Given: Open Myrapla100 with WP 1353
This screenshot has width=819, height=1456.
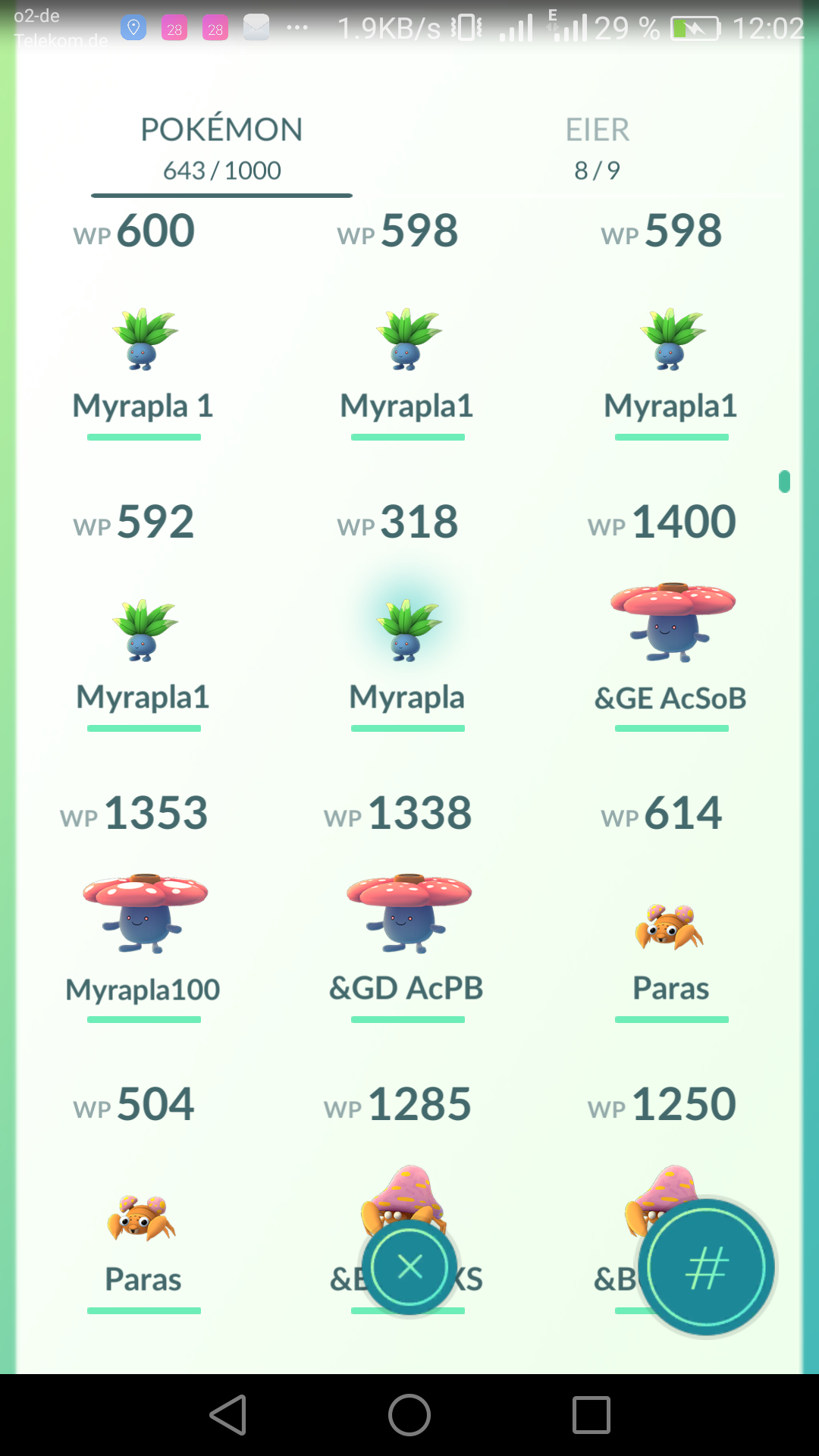Looking at the screenshot, I should pyautogui.click(x=143, y=910).
